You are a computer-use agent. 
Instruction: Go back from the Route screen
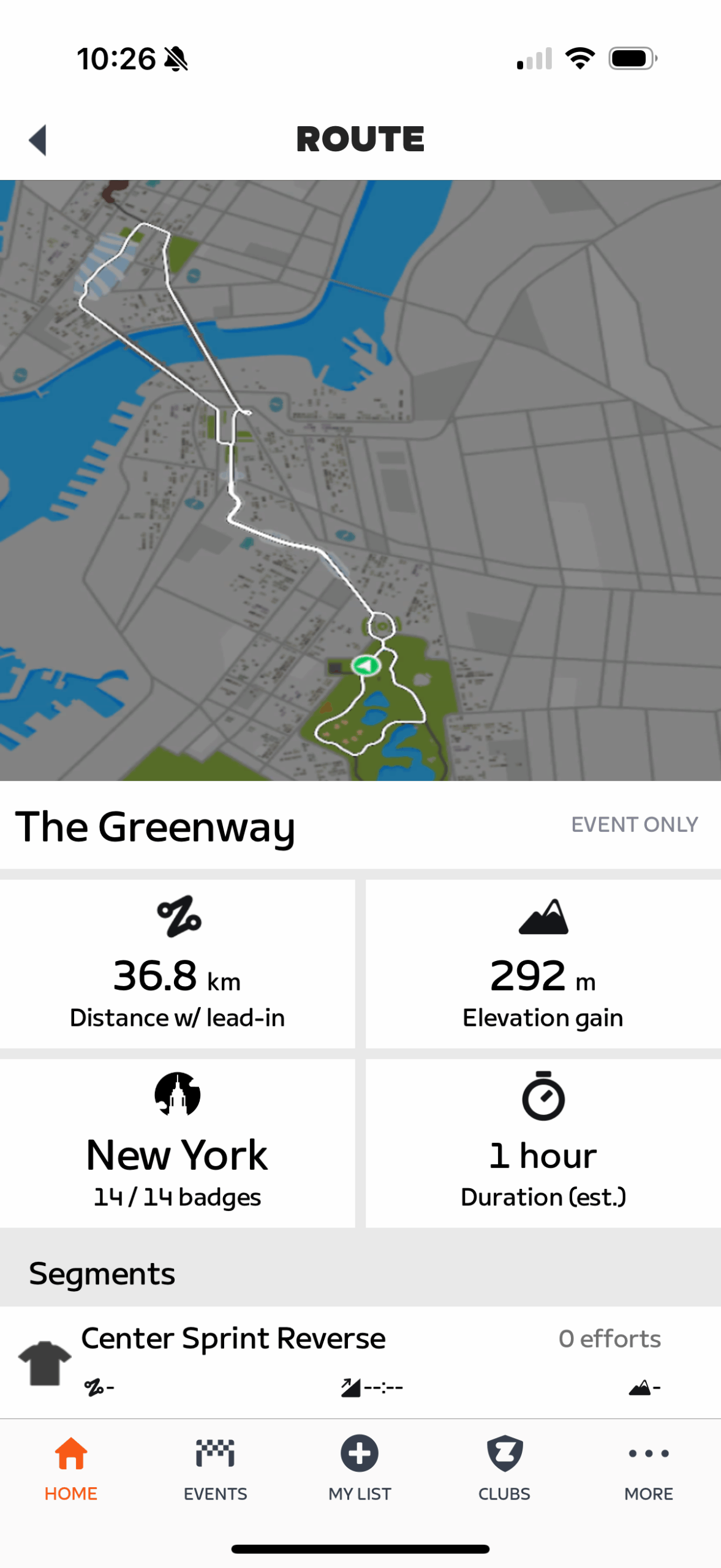click(38, 140)
